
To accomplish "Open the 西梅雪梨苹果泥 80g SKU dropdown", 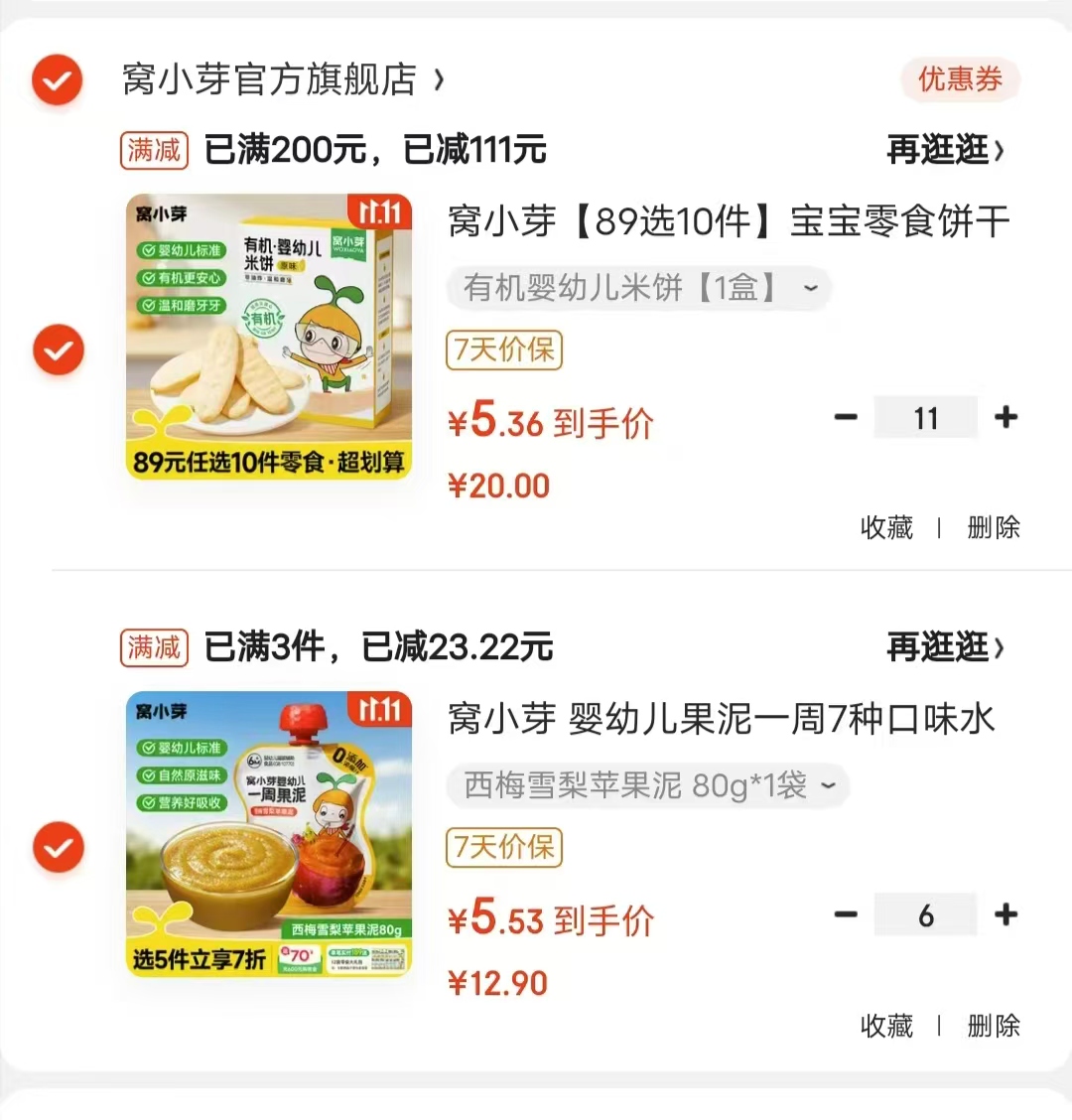I will 647,785.
